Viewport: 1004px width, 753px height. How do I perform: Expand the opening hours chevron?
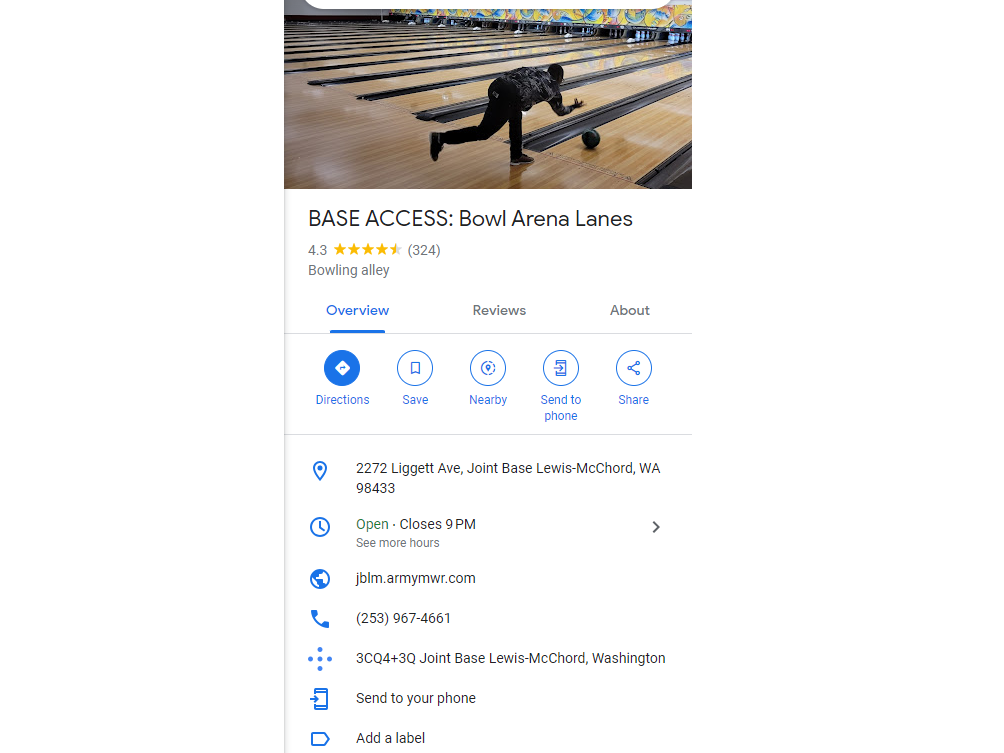[x=656, y=527]
